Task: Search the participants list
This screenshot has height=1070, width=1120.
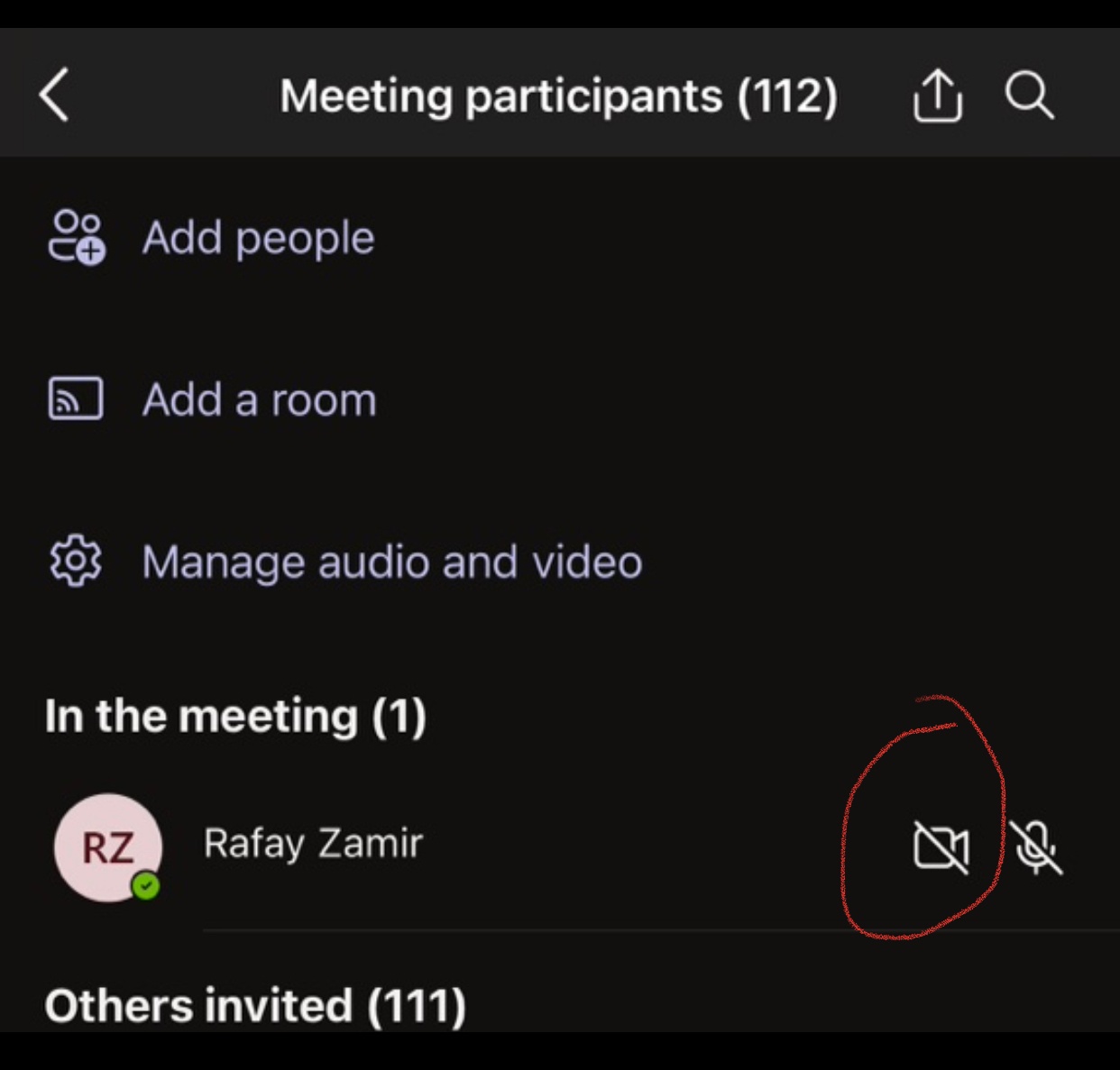Action: [x=1029, y=96]
